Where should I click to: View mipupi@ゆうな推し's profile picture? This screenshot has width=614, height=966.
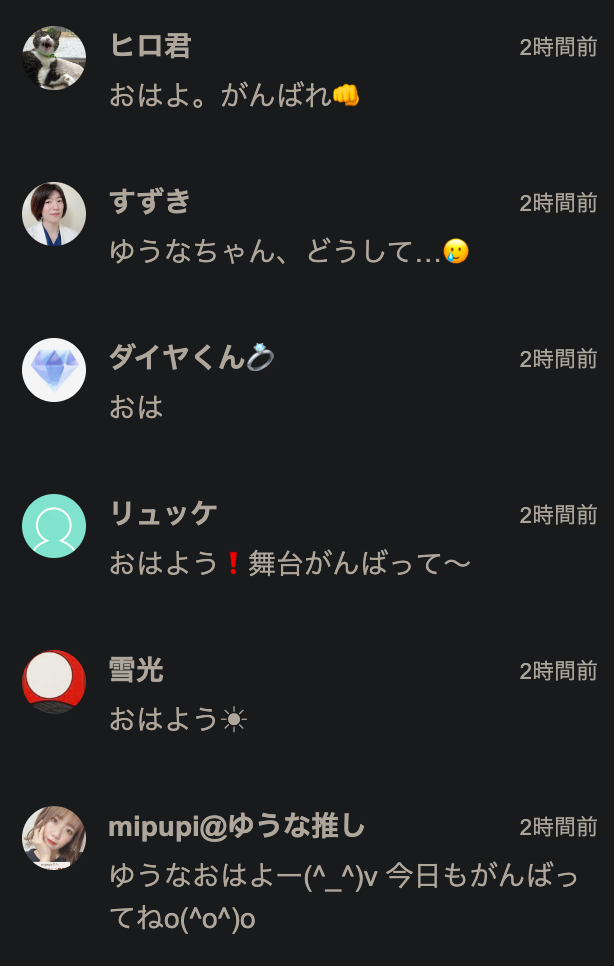(54, 838)
